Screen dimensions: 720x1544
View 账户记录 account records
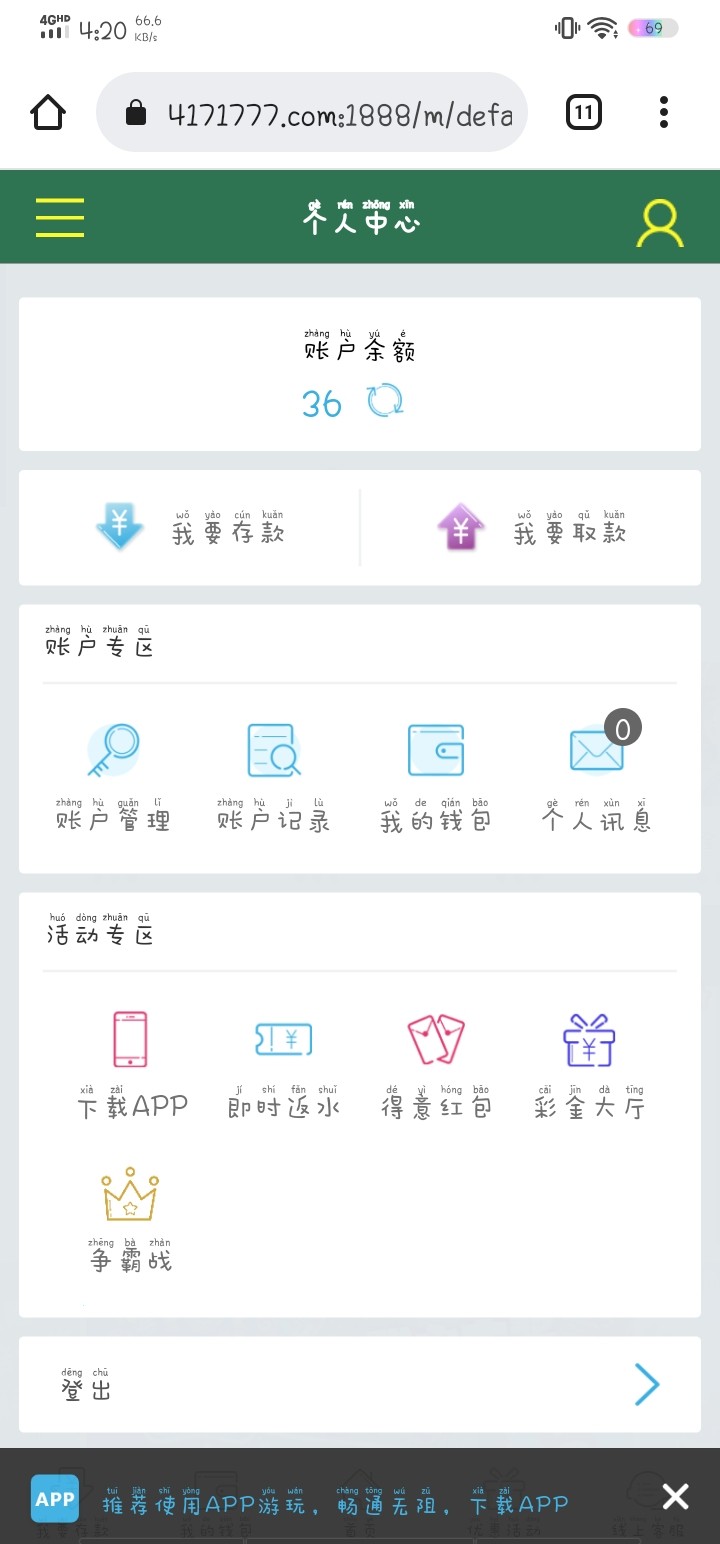click(x=273, y=777)
